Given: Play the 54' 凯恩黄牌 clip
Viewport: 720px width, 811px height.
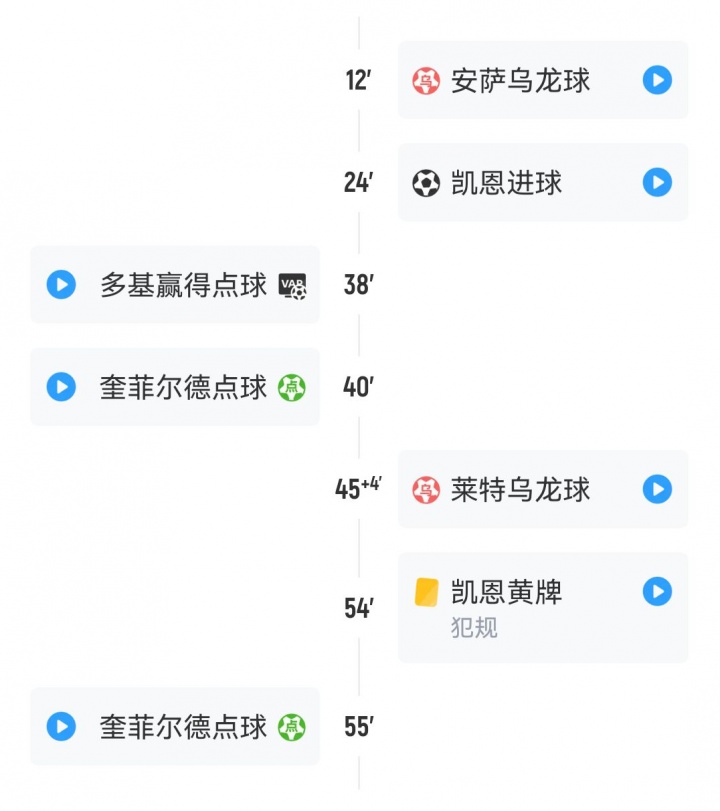Looking at the screenshot, I should click(x=657, y=592).
